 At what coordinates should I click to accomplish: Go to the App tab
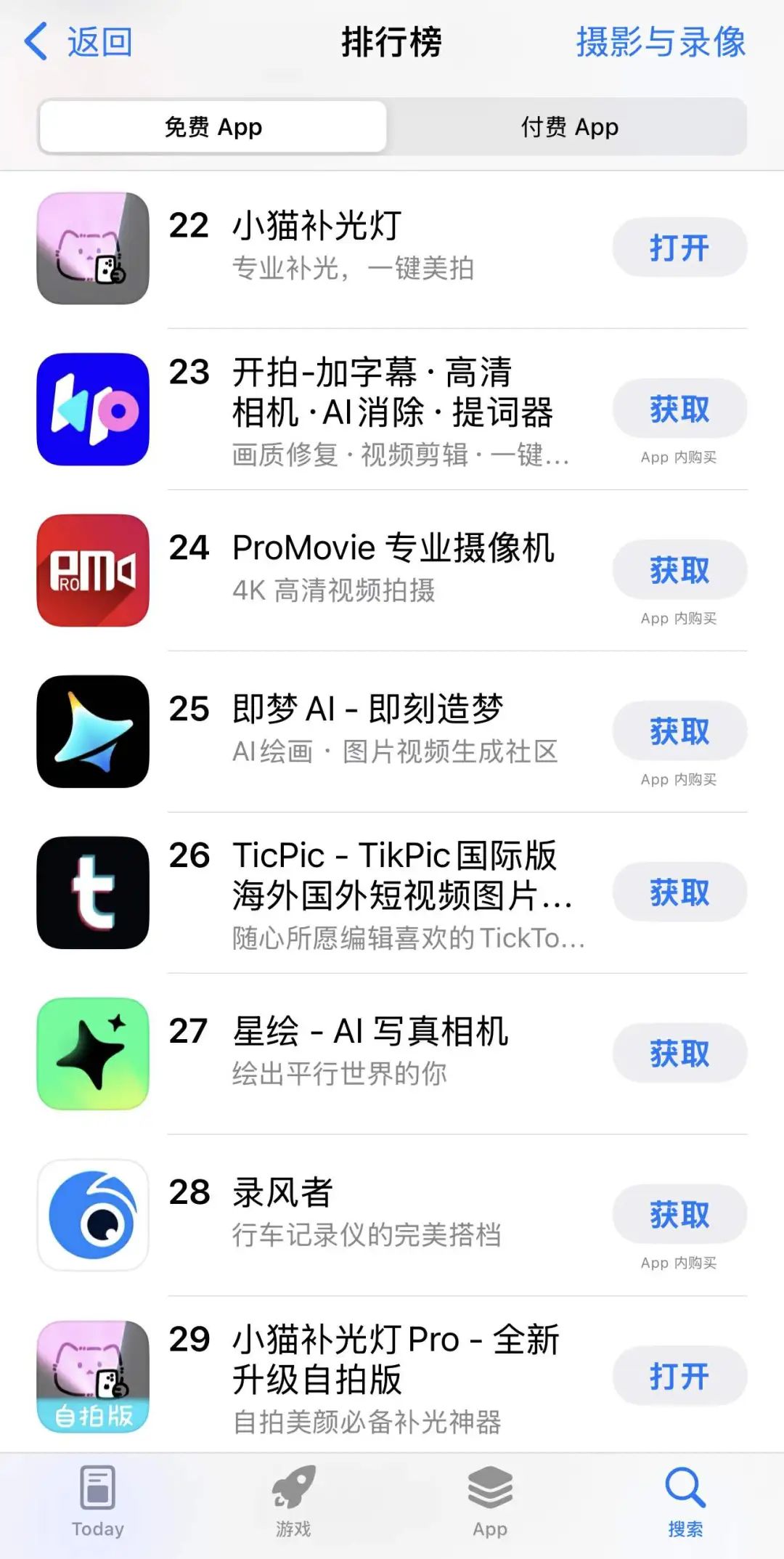pos(490,1501)
